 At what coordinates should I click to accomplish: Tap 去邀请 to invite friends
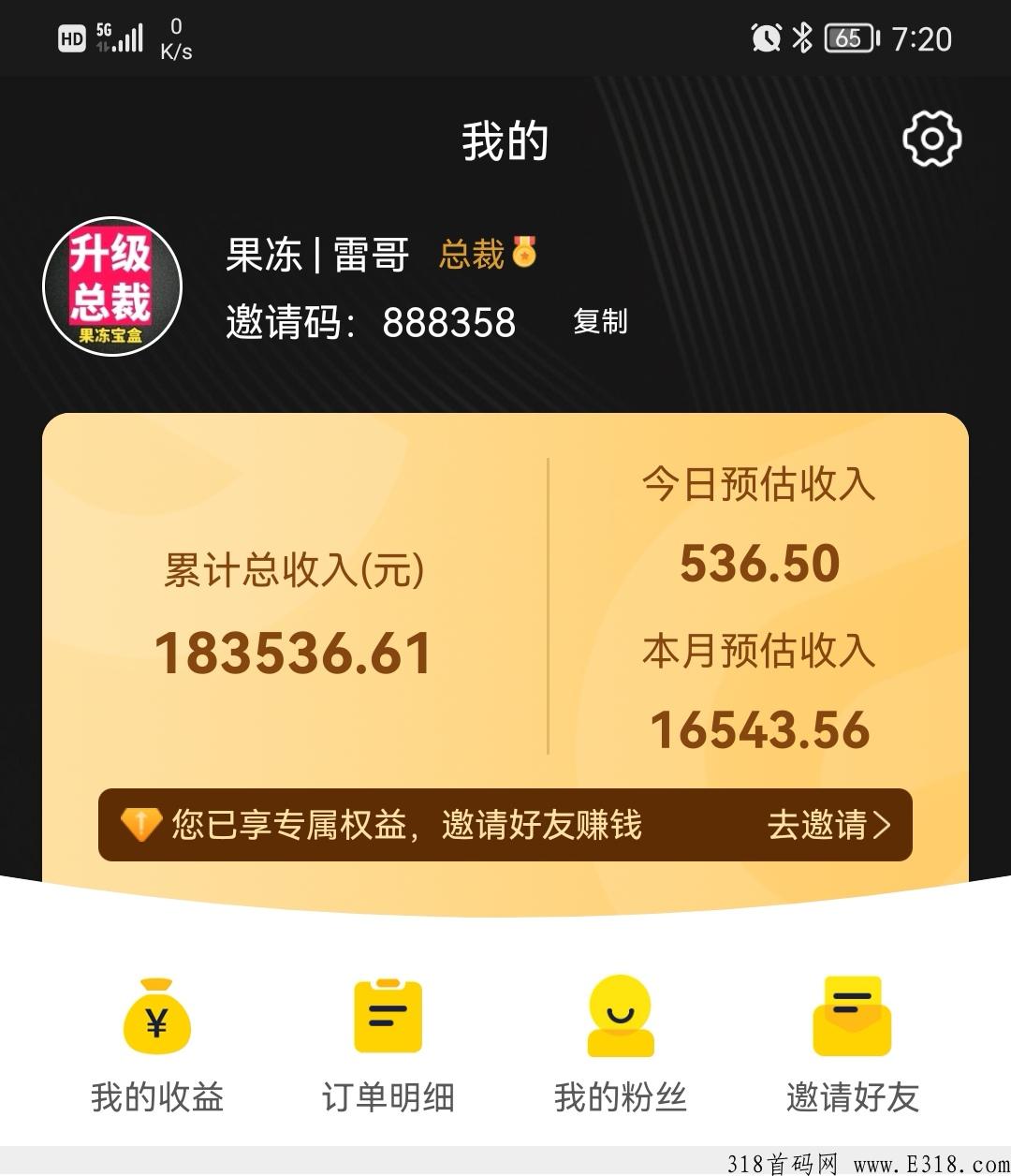point(828,825)
